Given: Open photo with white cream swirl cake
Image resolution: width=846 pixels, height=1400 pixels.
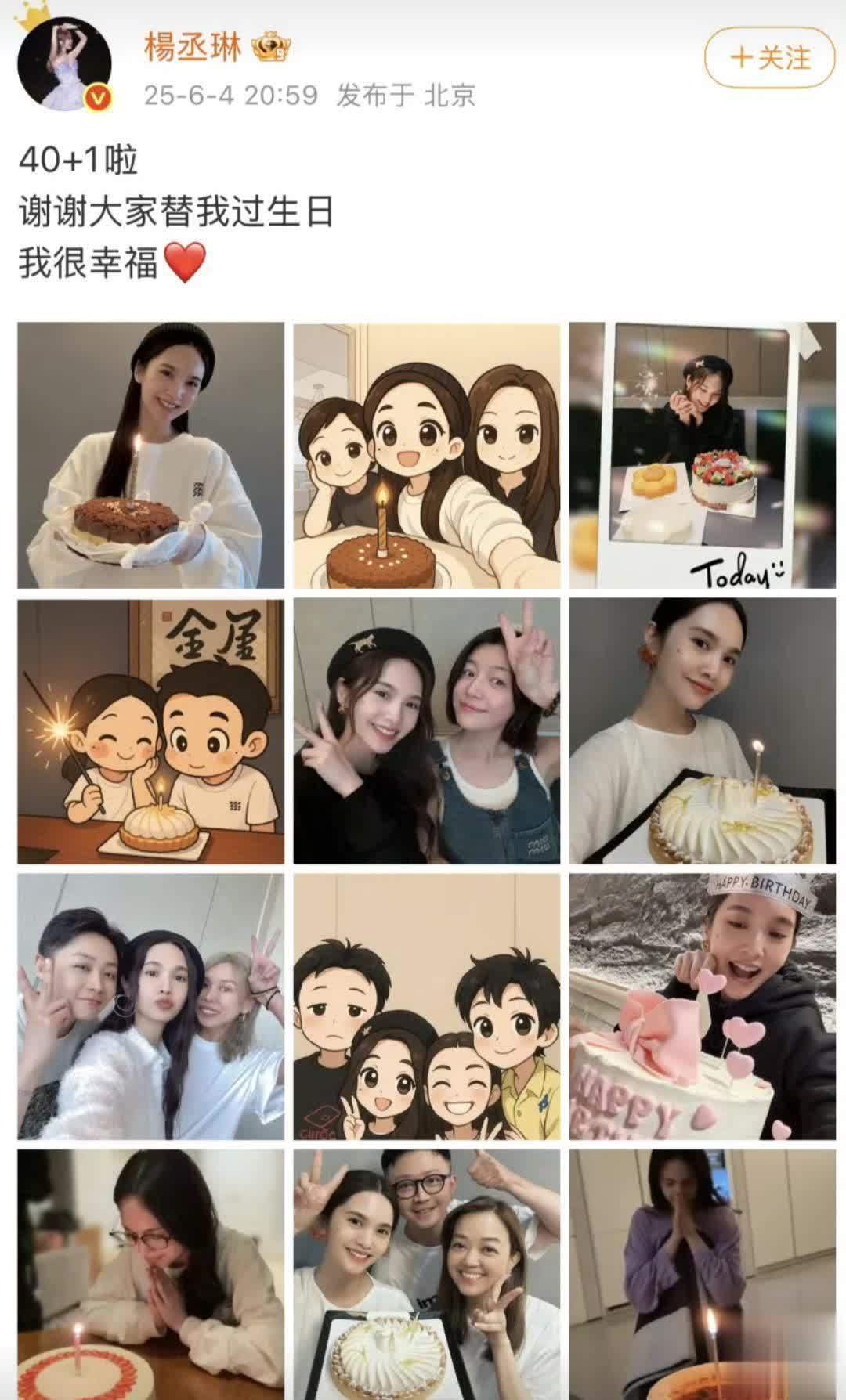Looking at the screenshot, I should click(x=703, y=731).
